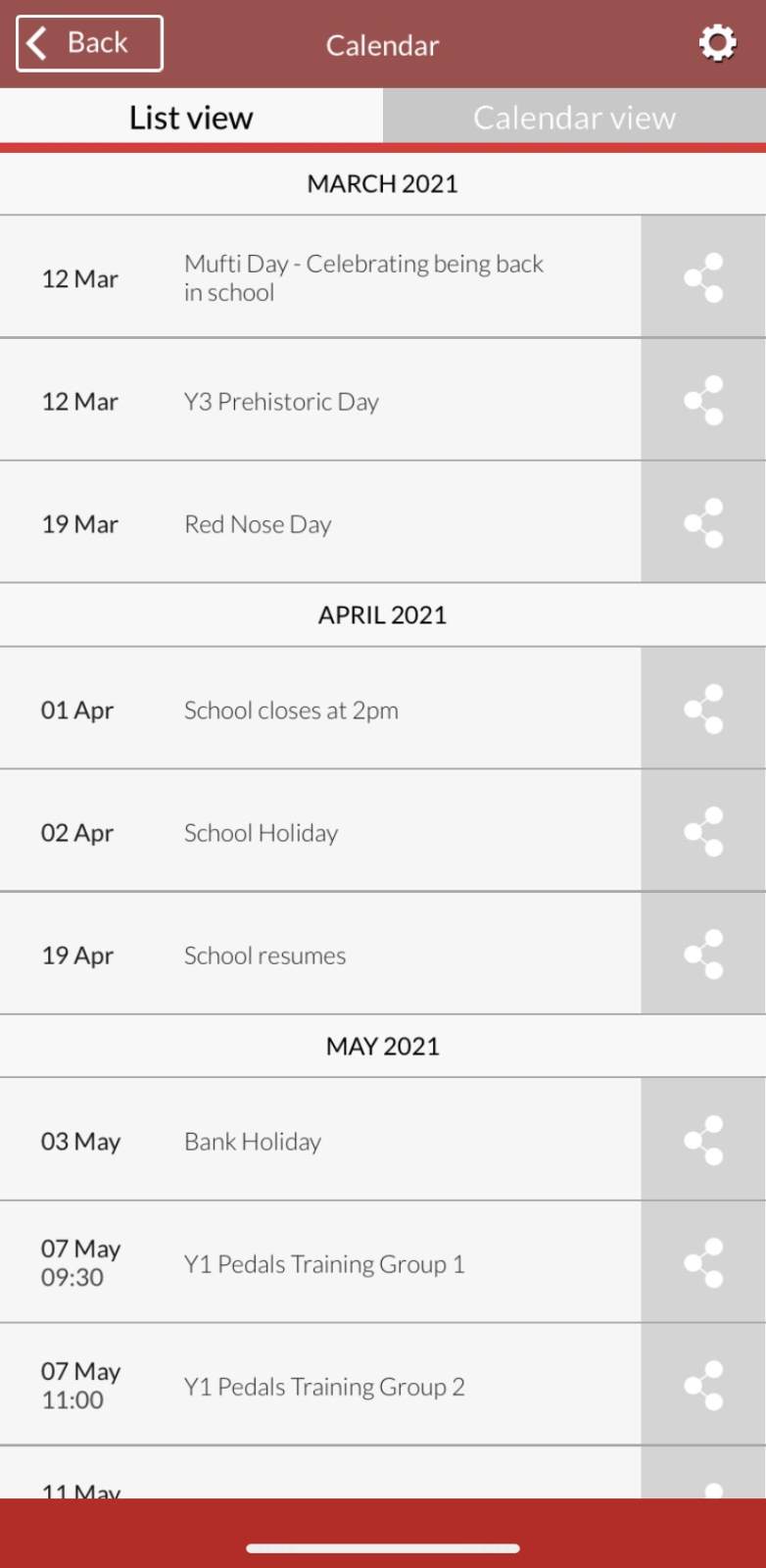Share the School closes at 2pm event
The image size is (766, 1568).
(x=703, y=709)
